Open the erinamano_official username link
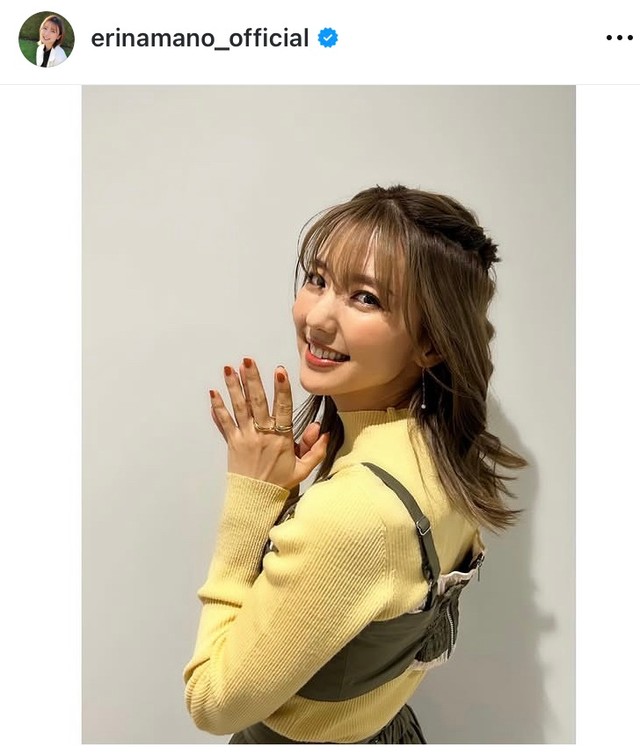Viewport: 640px width, 753px height. (199, 39)
